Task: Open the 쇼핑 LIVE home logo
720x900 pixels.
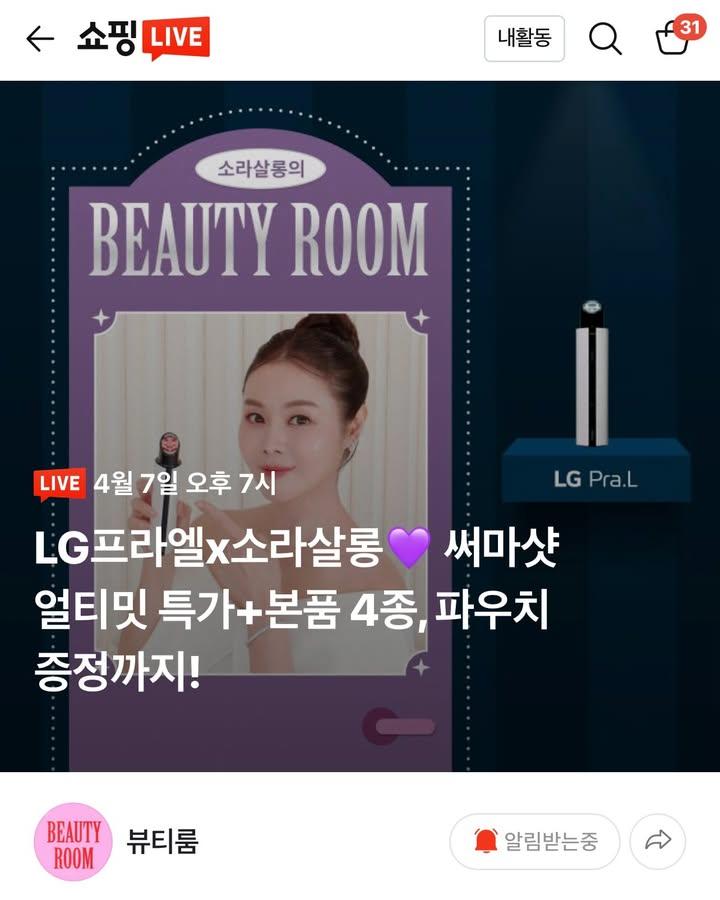Action: pos(143,39)
